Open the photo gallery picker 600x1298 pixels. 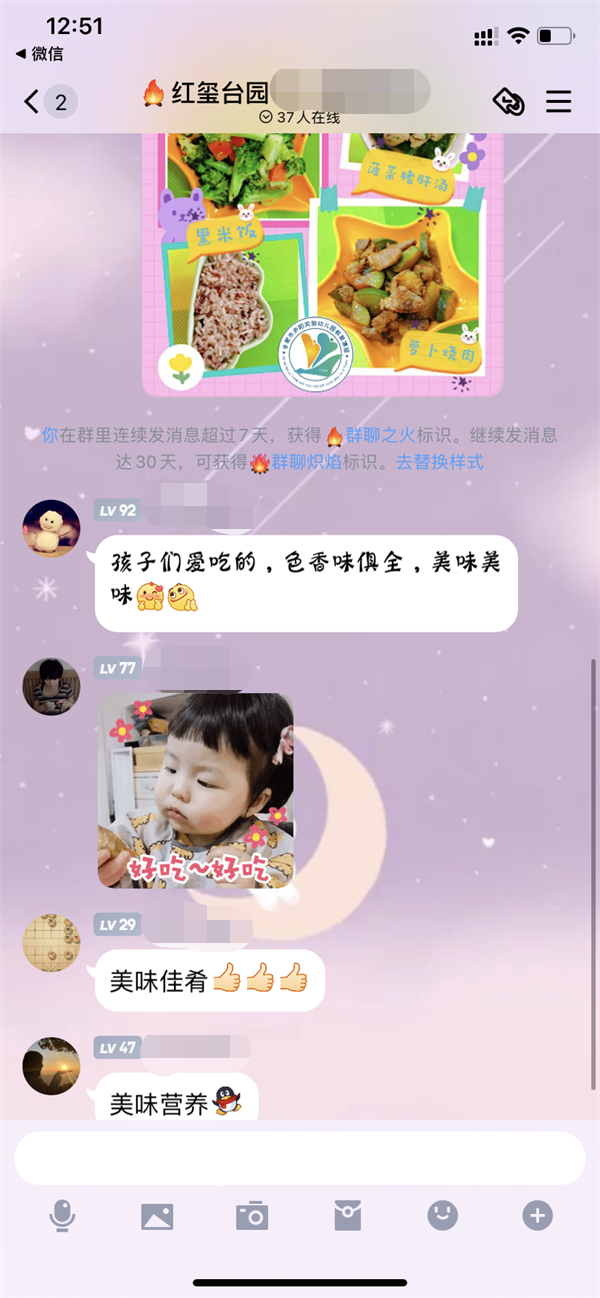(157, 1216)
